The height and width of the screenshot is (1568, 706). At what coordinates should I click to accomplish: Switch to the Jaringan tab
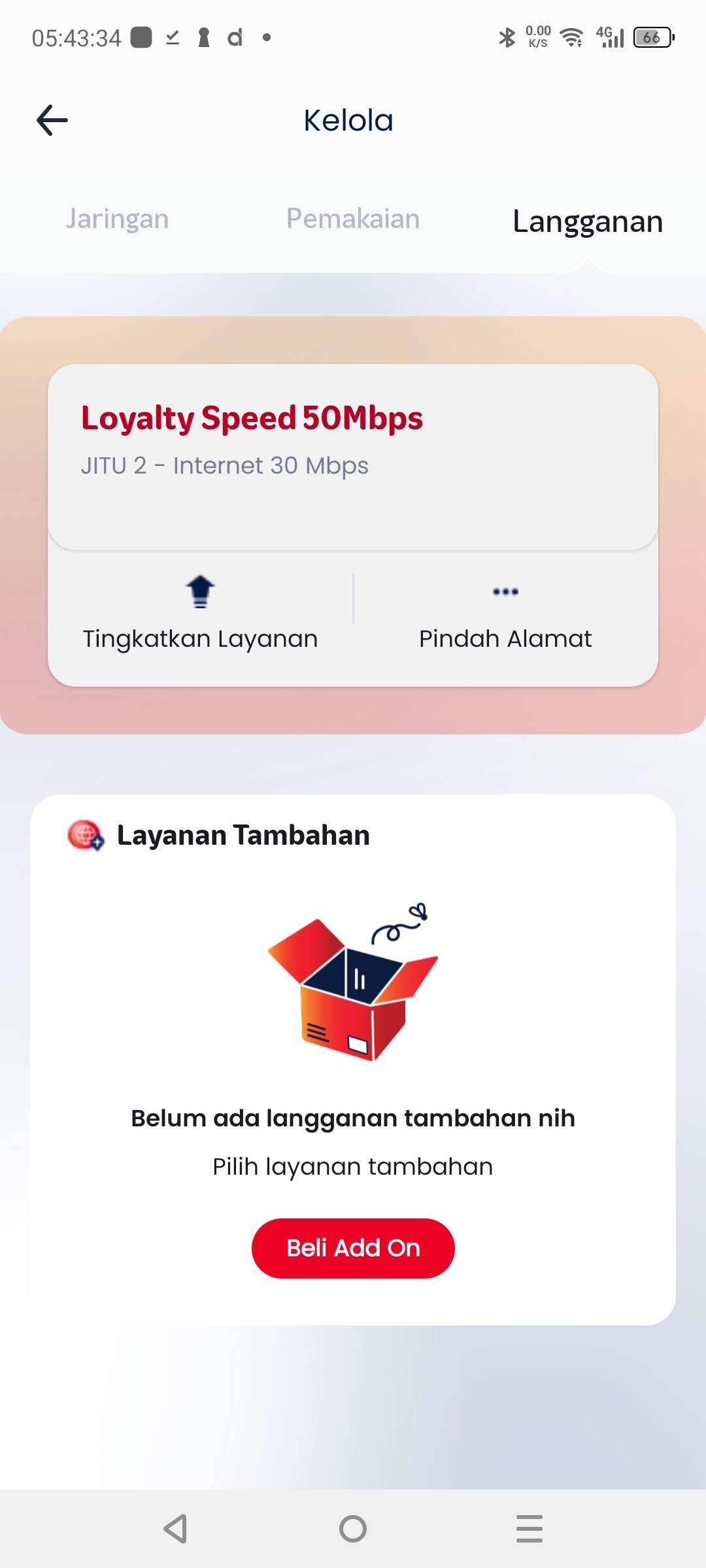click(x=116, y=219)
